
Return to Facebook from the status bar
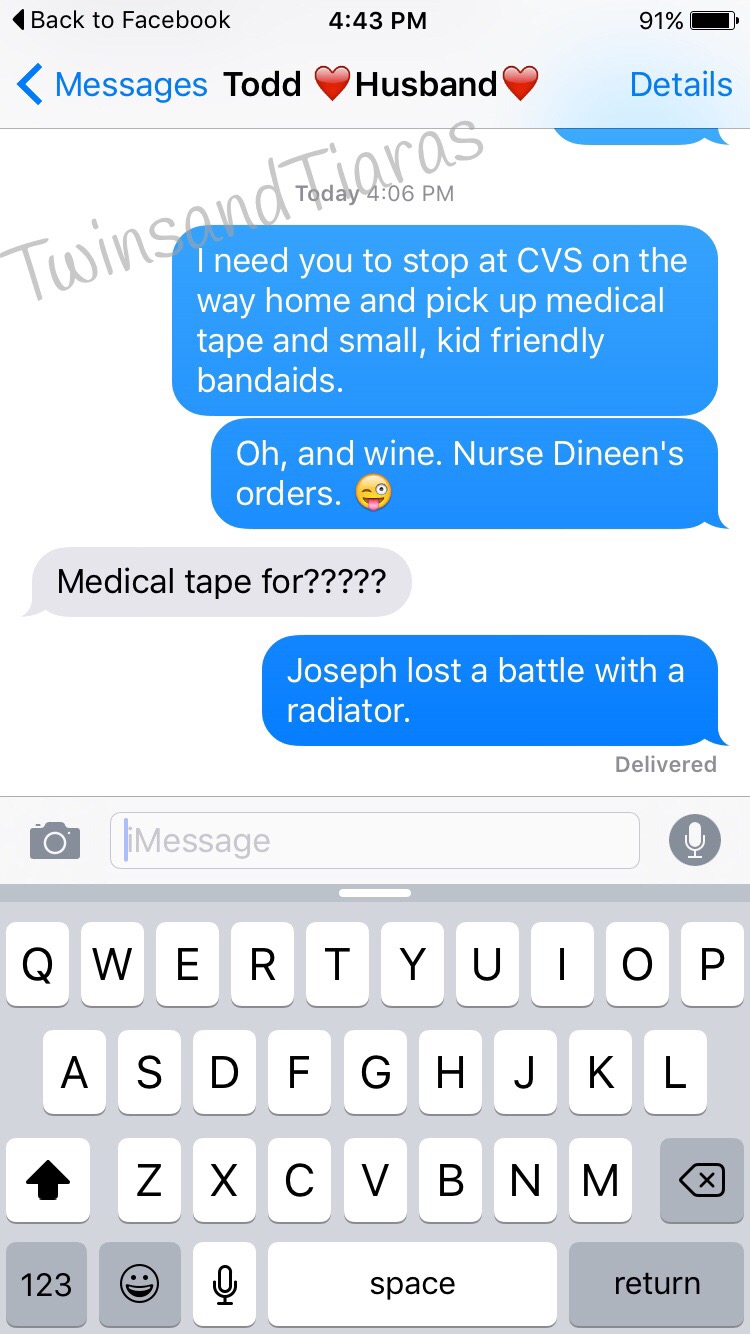(x=120, y=20)
